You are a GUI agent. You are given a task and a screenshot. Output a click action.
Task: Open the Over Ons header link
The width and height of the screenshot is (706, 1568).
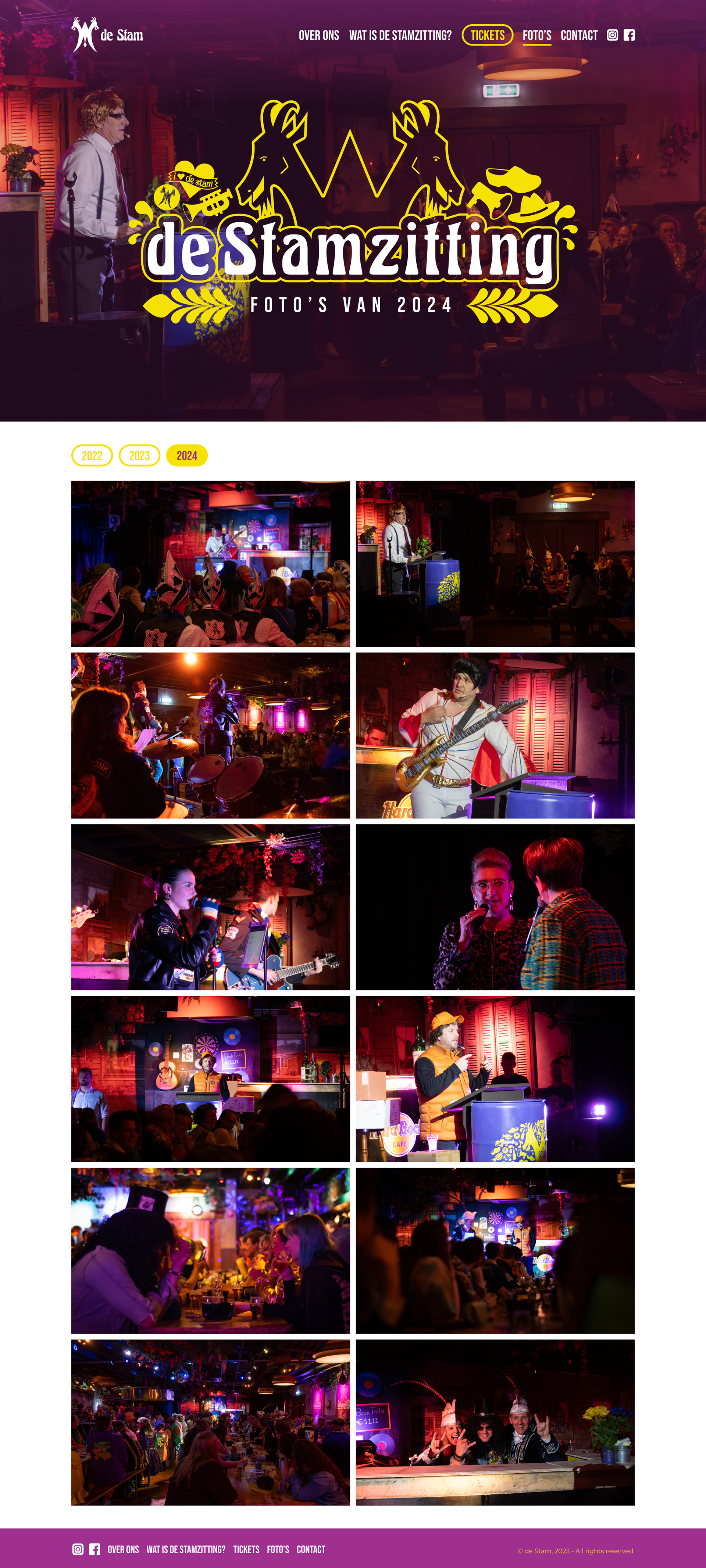click(318, 35)
